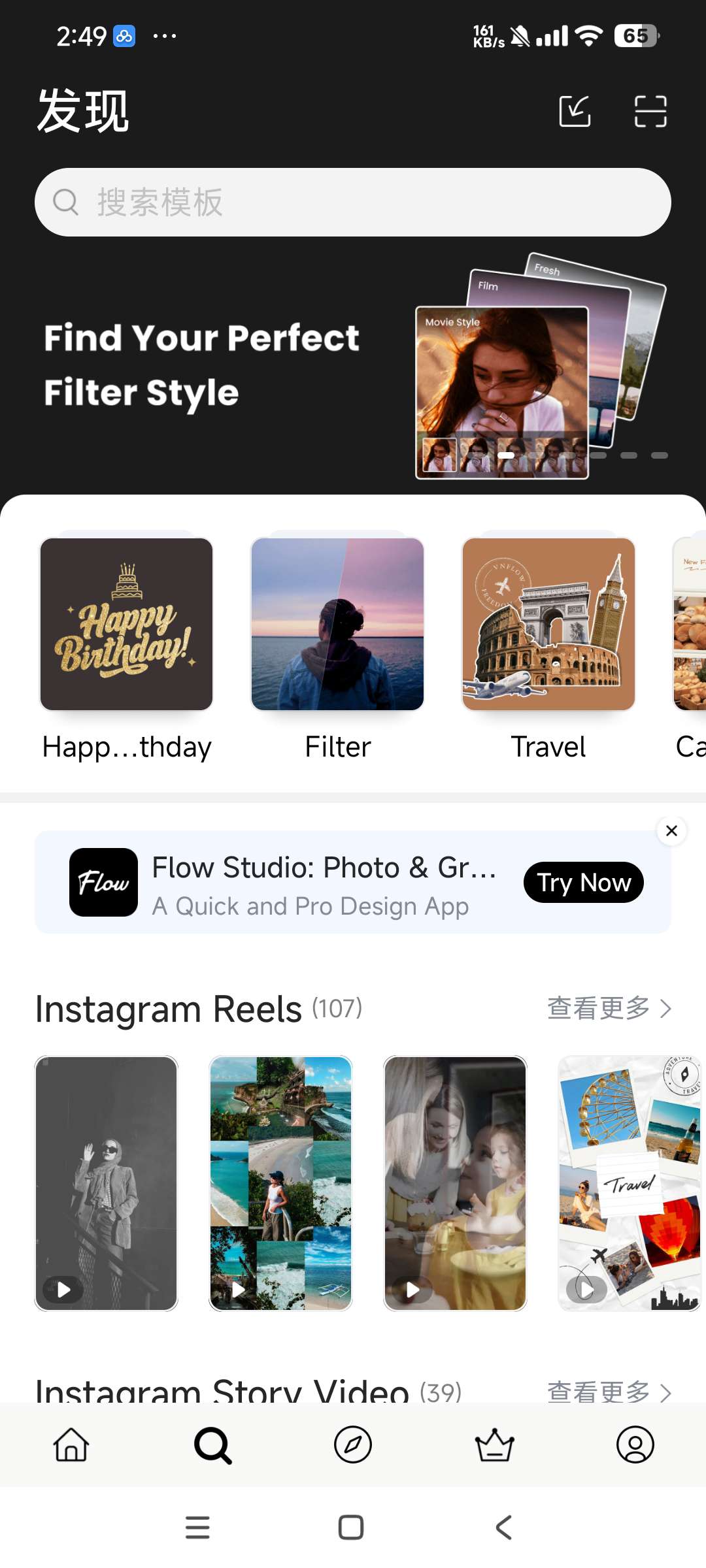Open the beach collage Reels template
706x1568 pixels.
[x=280, y=1183]
